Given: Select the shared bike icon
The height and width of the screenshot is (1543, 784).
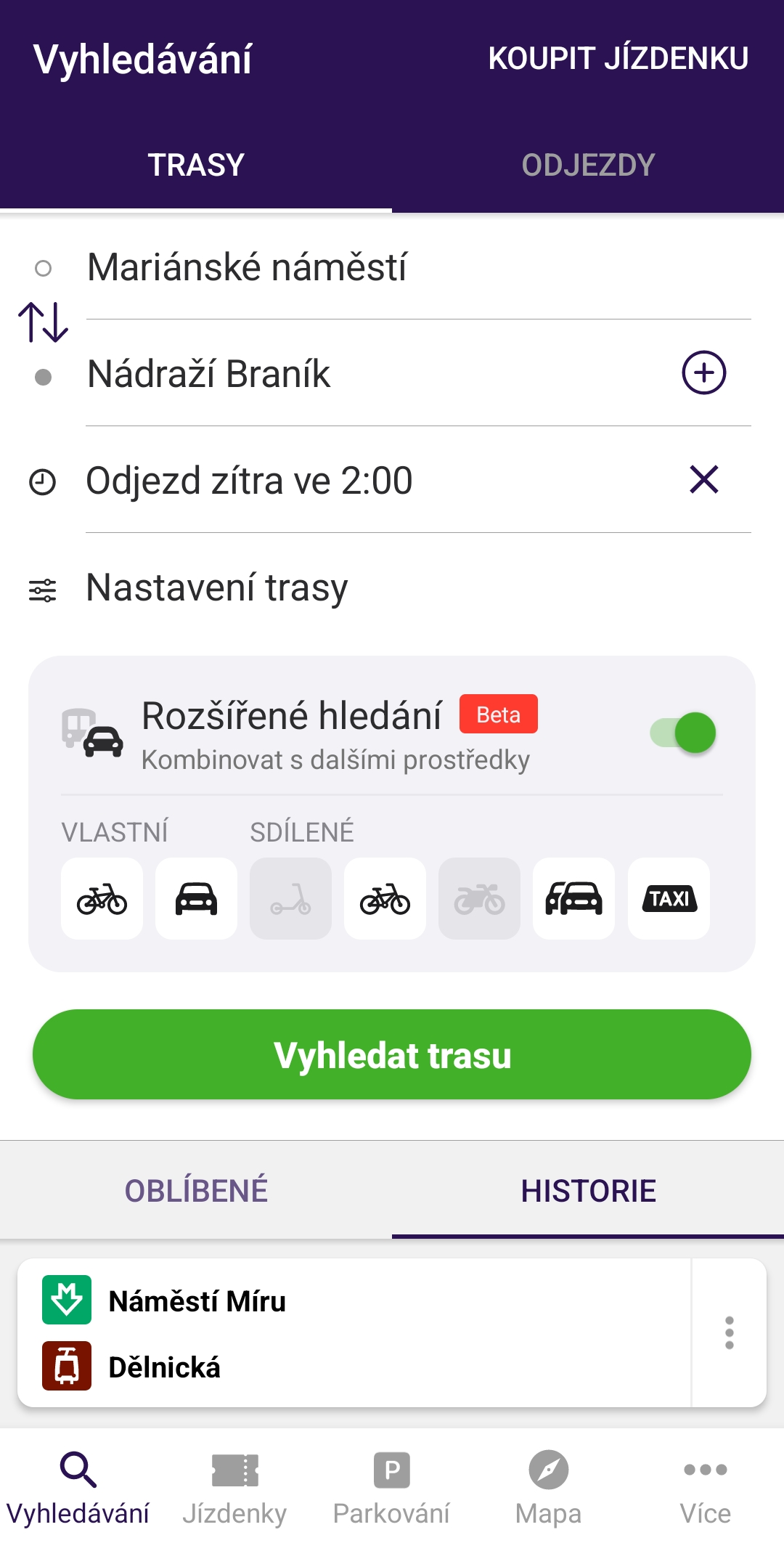Looking at the screenshot, I should click(x=385, y=899).
